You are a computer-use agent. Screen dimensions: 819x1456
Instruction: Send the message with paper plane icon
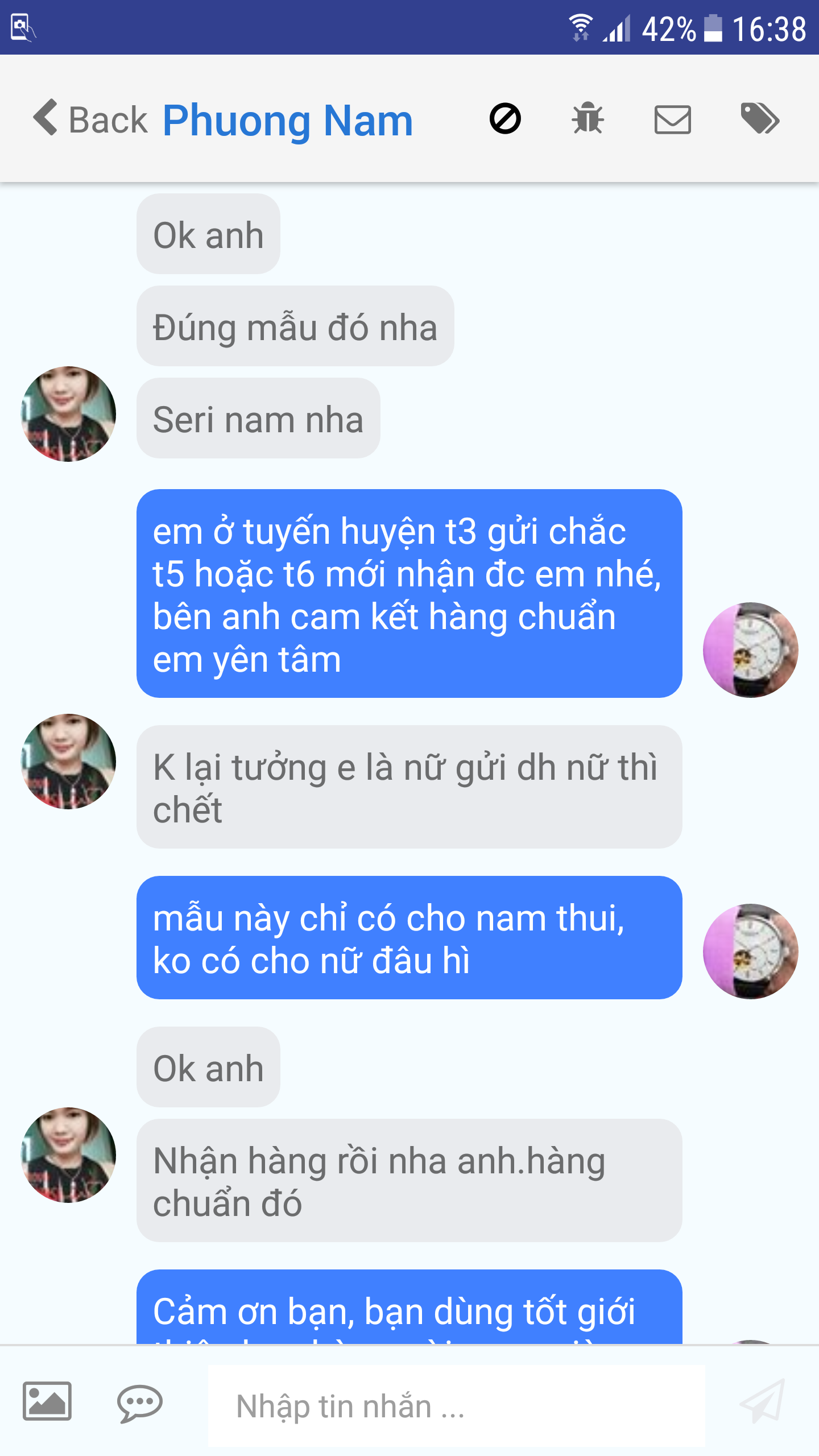762,1401
